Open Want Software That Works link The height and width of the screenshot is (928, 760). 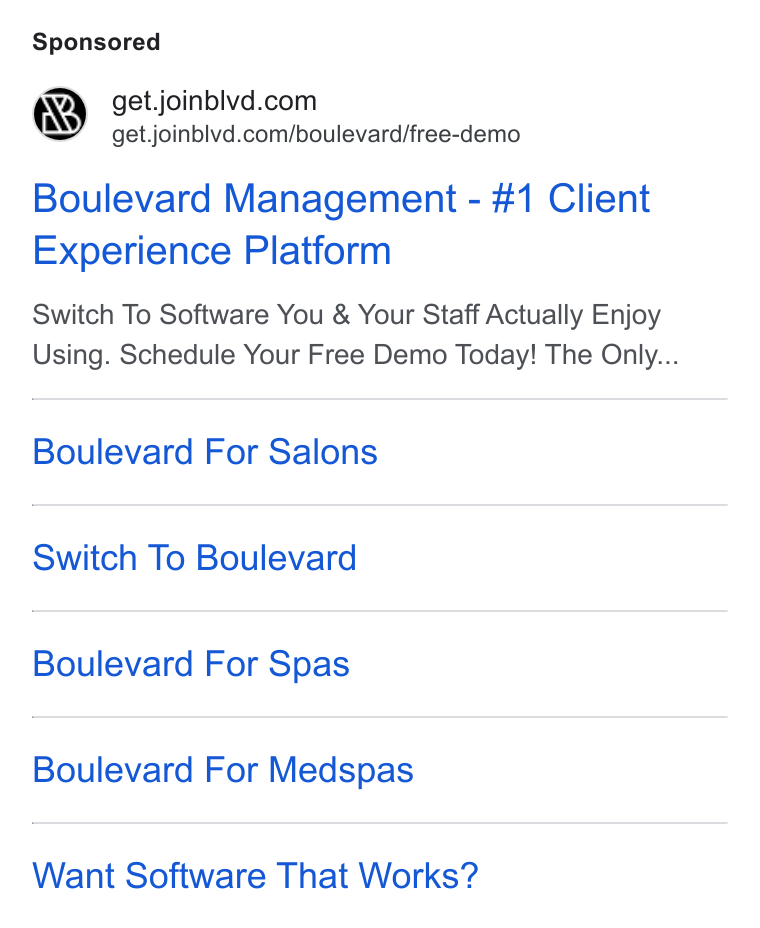point(255,876)
